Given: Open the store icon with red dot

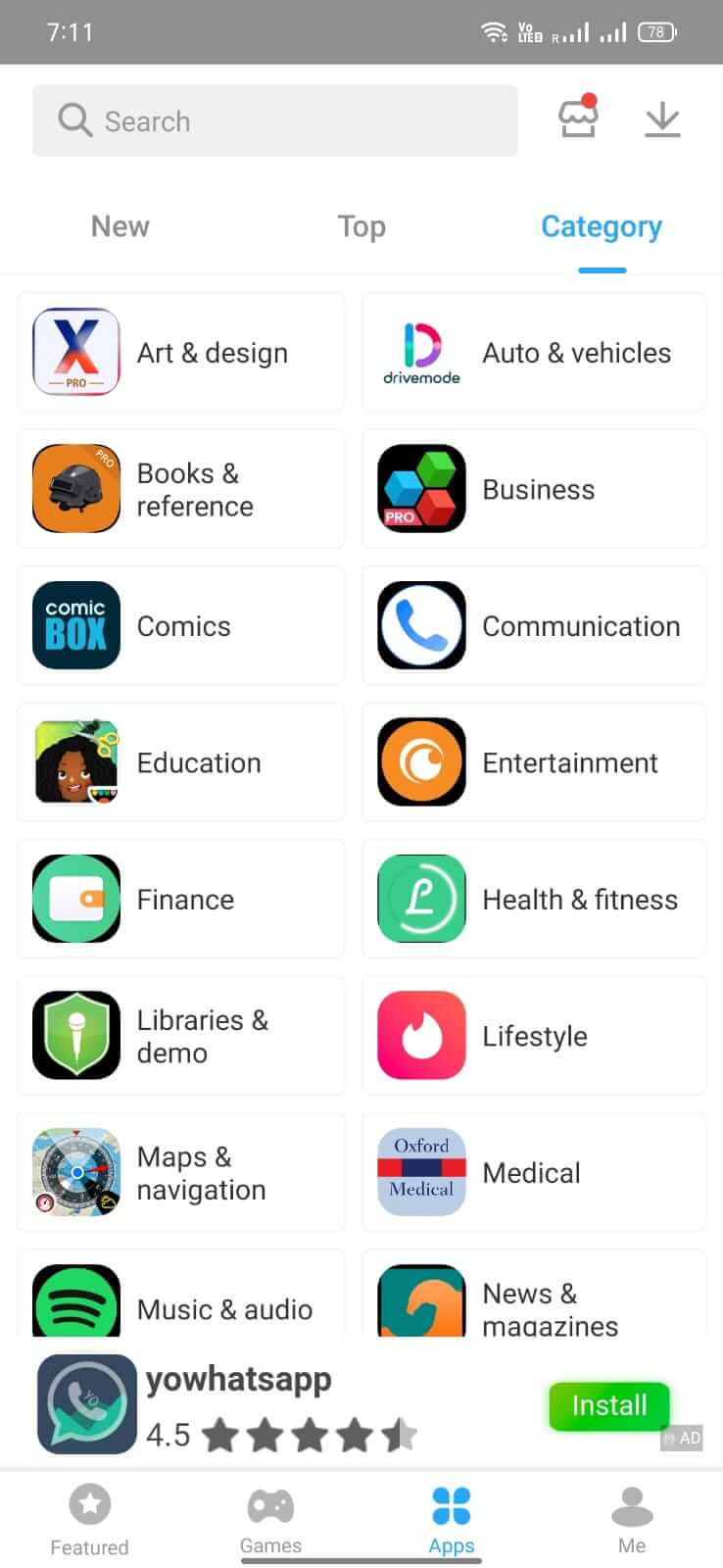Looking at the screenshot, I should point(578,119).
